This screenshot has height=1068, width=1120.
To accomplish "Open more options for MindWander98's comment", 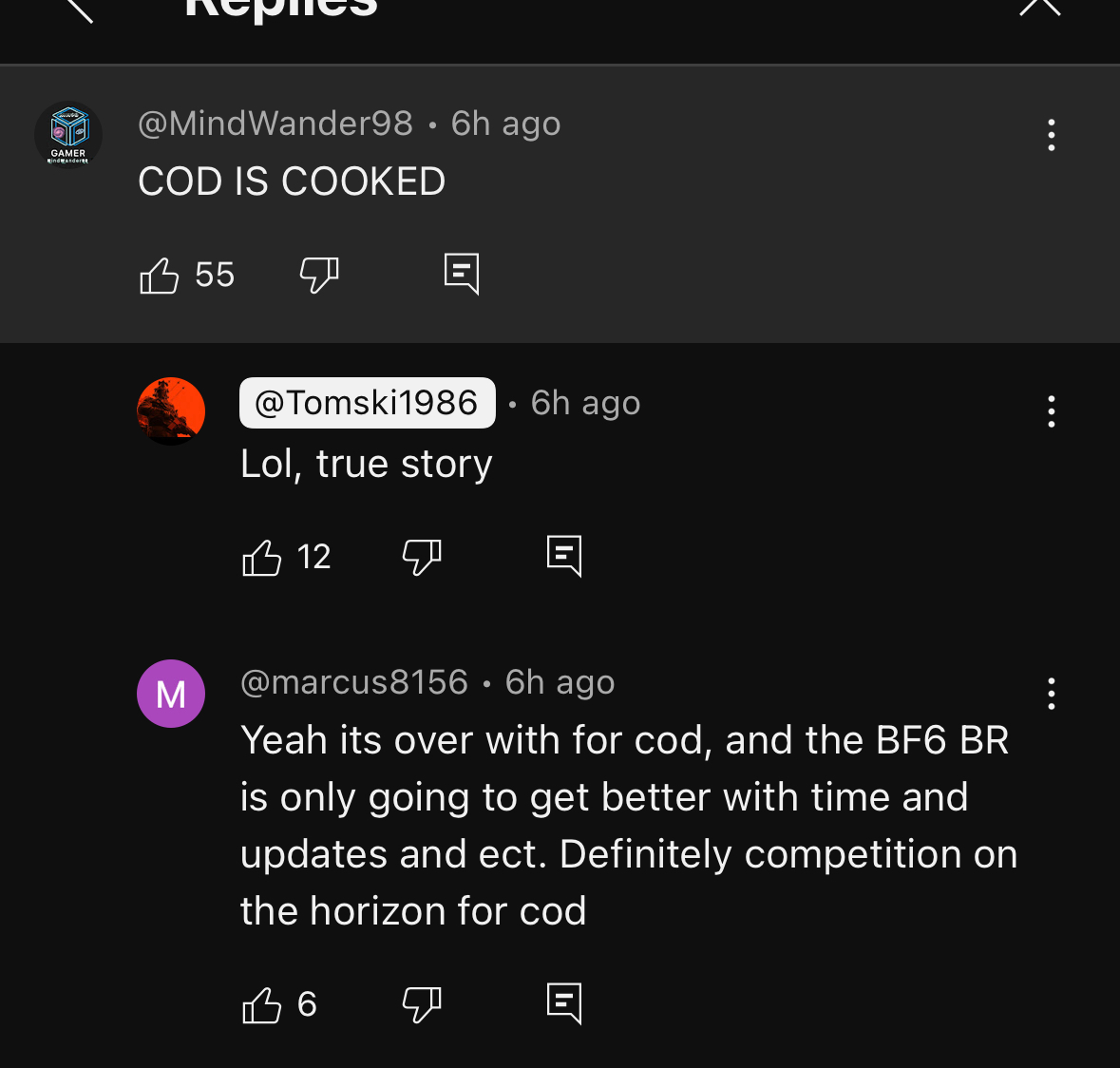I will 1051,135.
